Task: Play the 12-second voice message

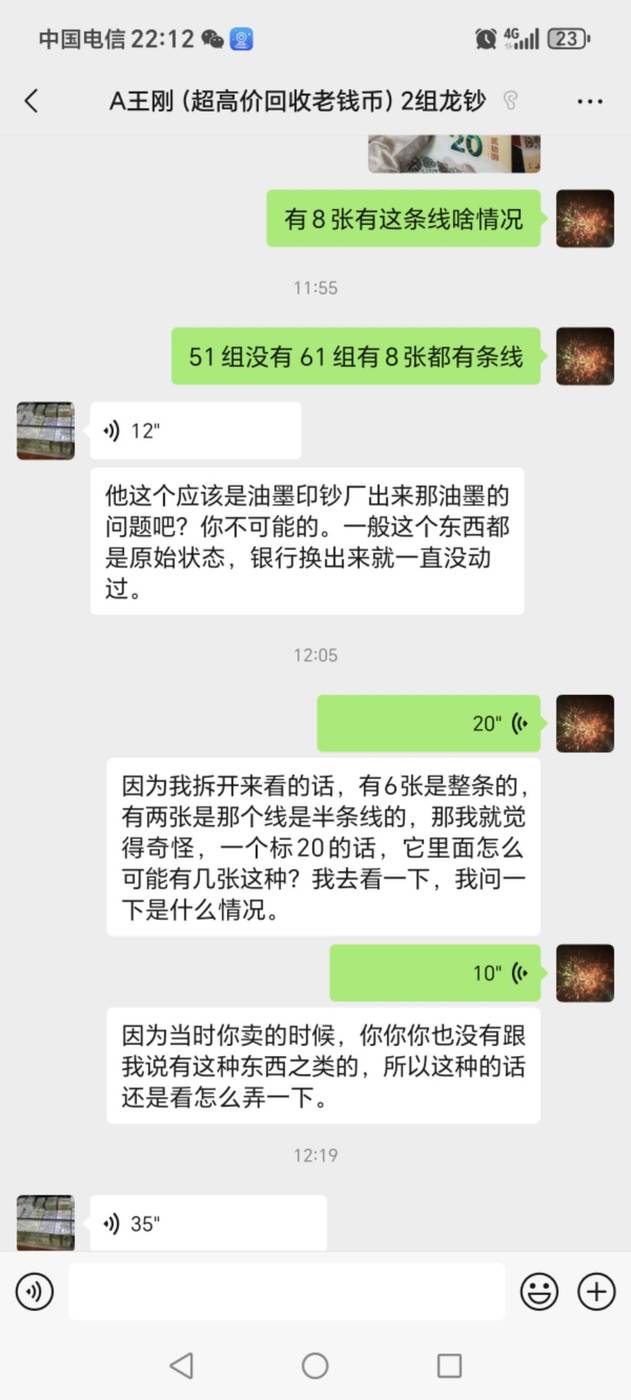Action: coord(196,431)
